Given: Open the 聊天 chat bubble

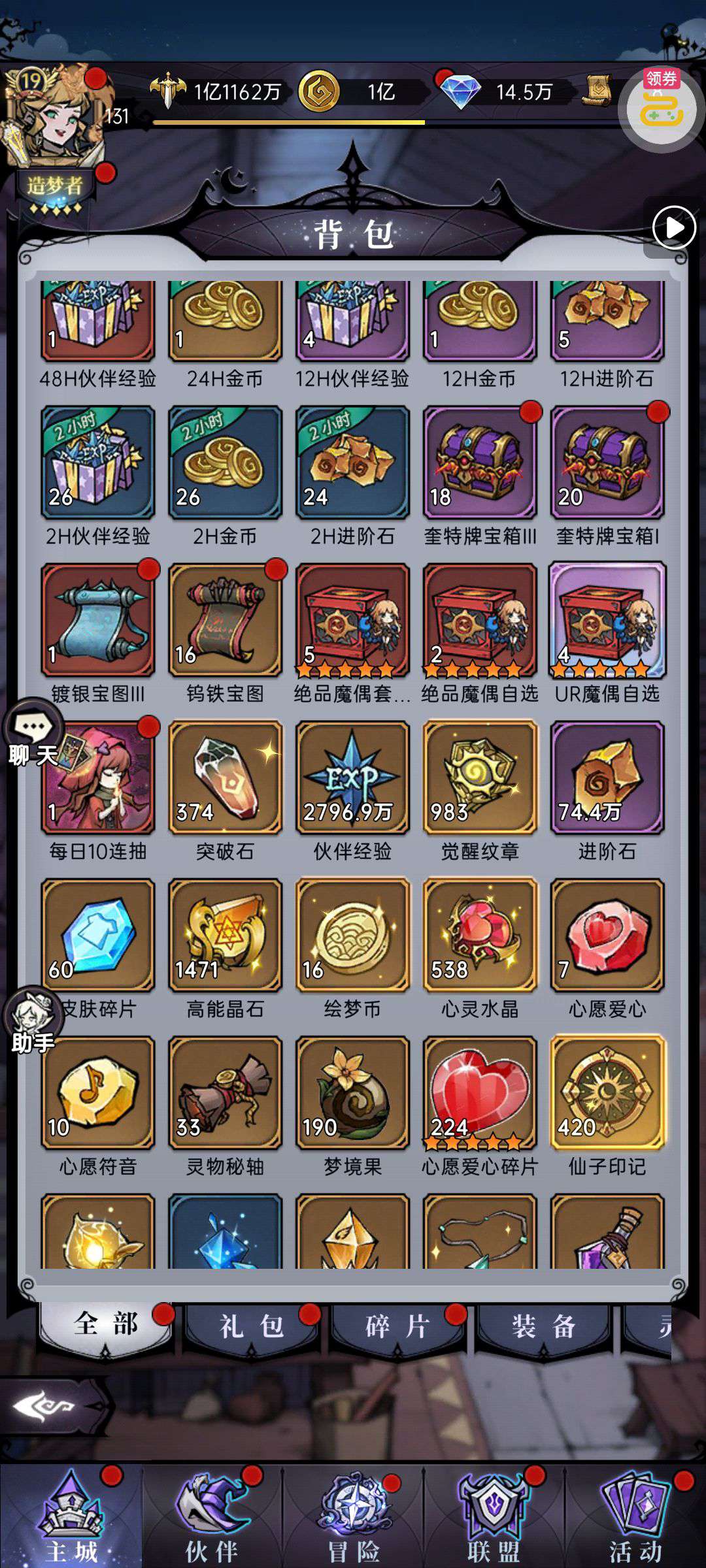Looking at the screenshot, I should pyautogui.click(x=33, y=733).
